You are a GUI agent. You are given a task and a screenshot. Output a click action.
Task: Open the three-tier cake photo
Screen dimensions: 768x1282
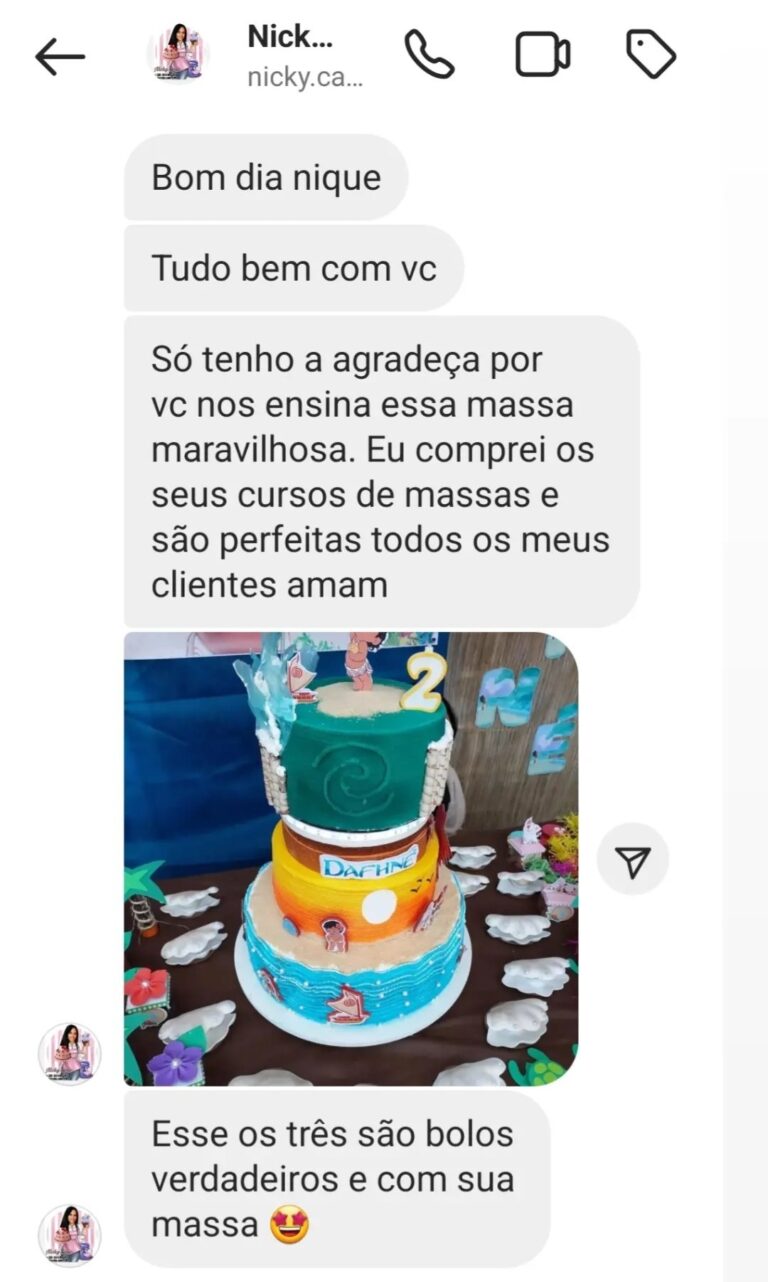tap(350, 860)
